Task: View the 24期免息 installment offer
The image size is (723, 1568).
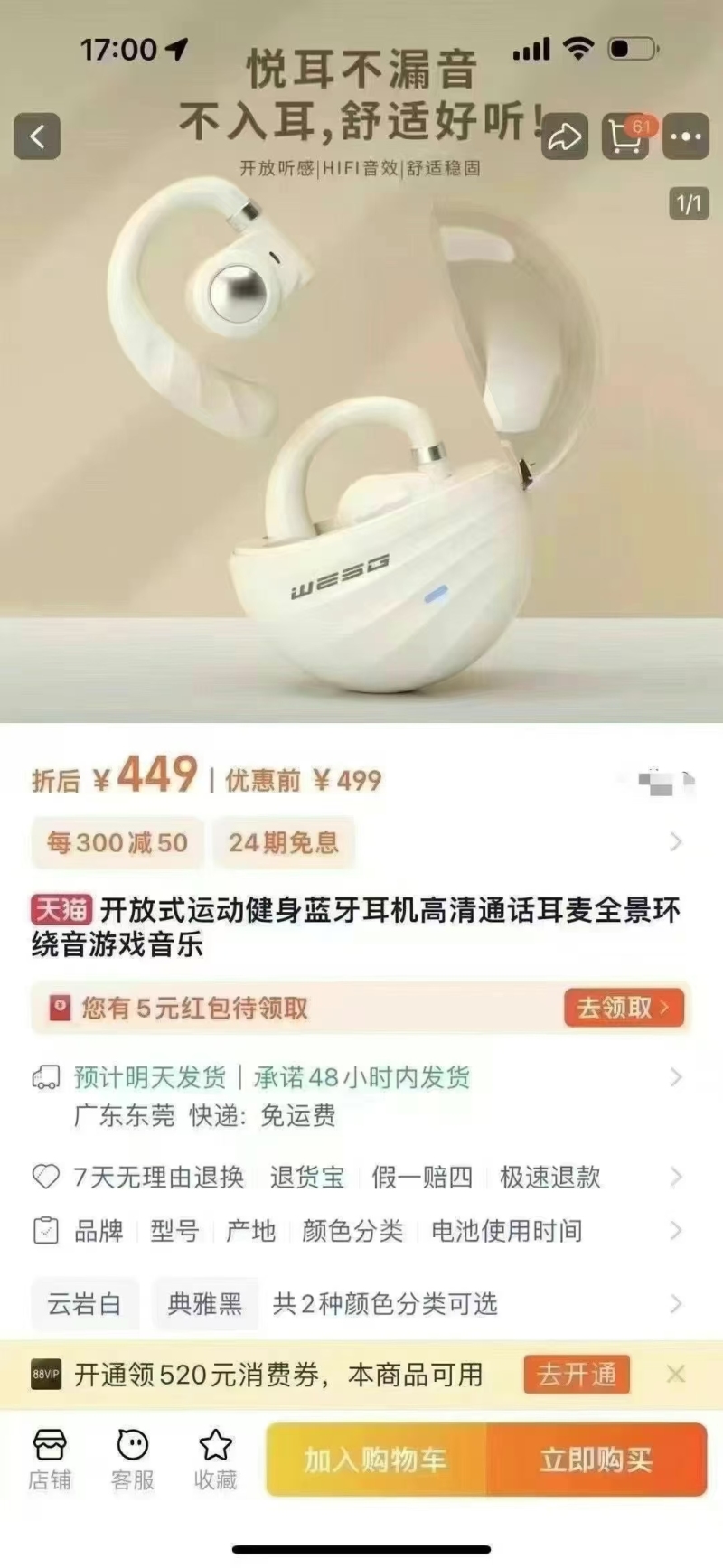Action: pos(284,842)
